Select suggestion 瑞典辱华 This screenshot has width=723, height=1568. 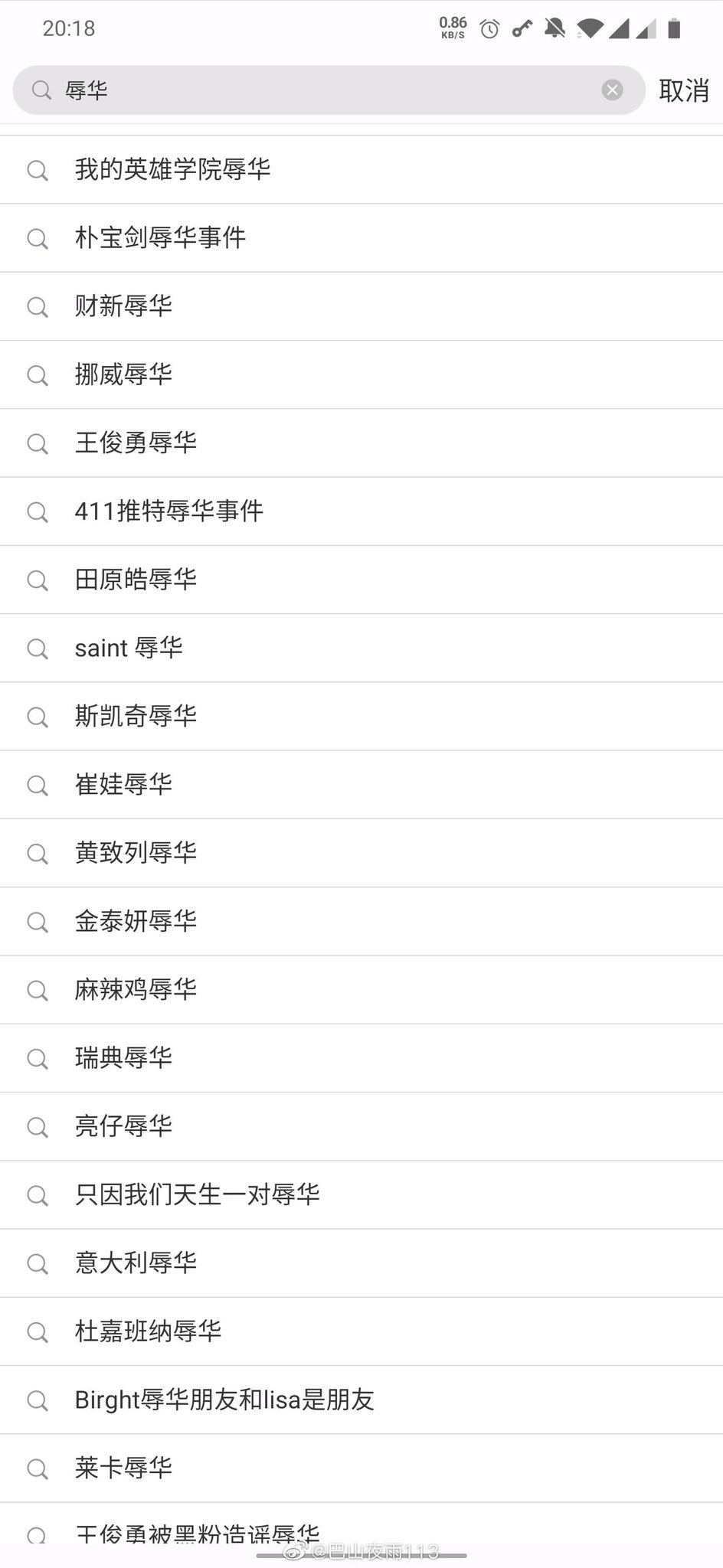click(x=123, y=1057)
